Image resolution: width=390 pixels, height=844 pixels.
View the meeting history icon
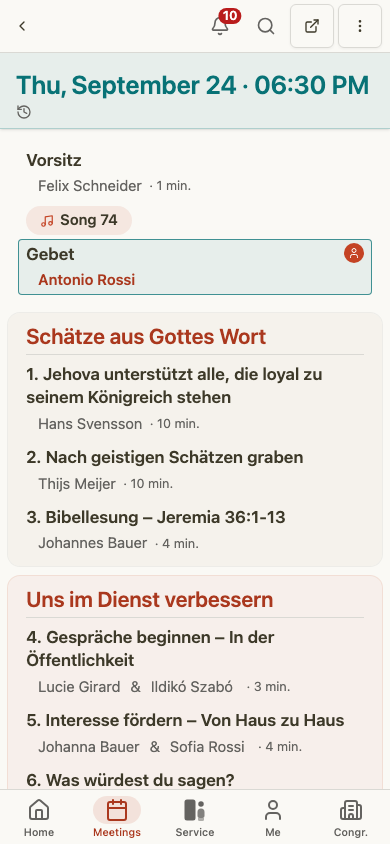point(24,112)
